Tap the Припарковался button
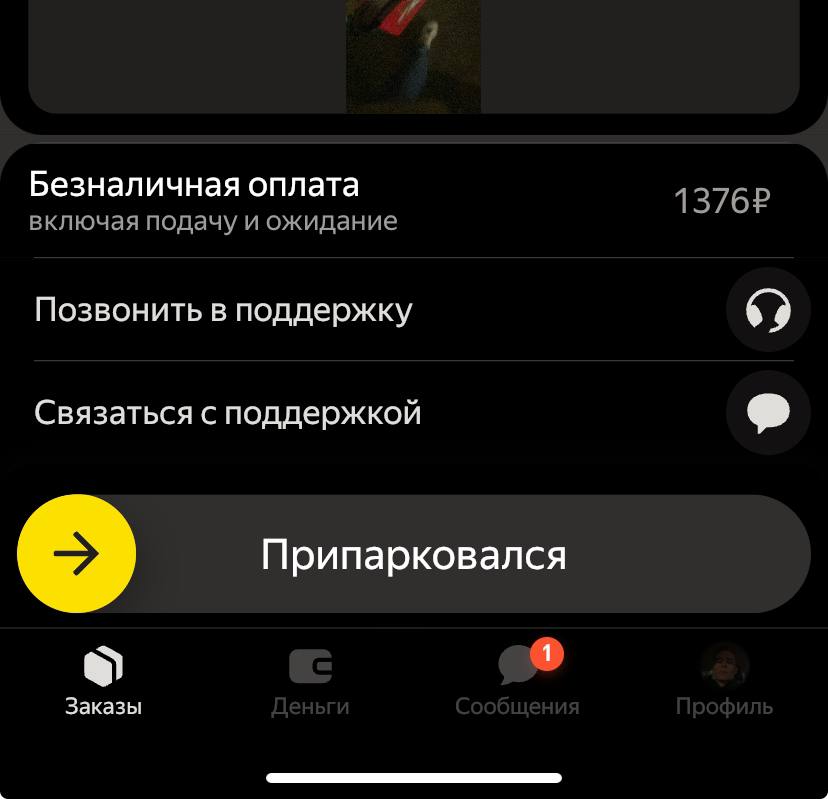This screenshot has height=799, width=828. point(414,554)
